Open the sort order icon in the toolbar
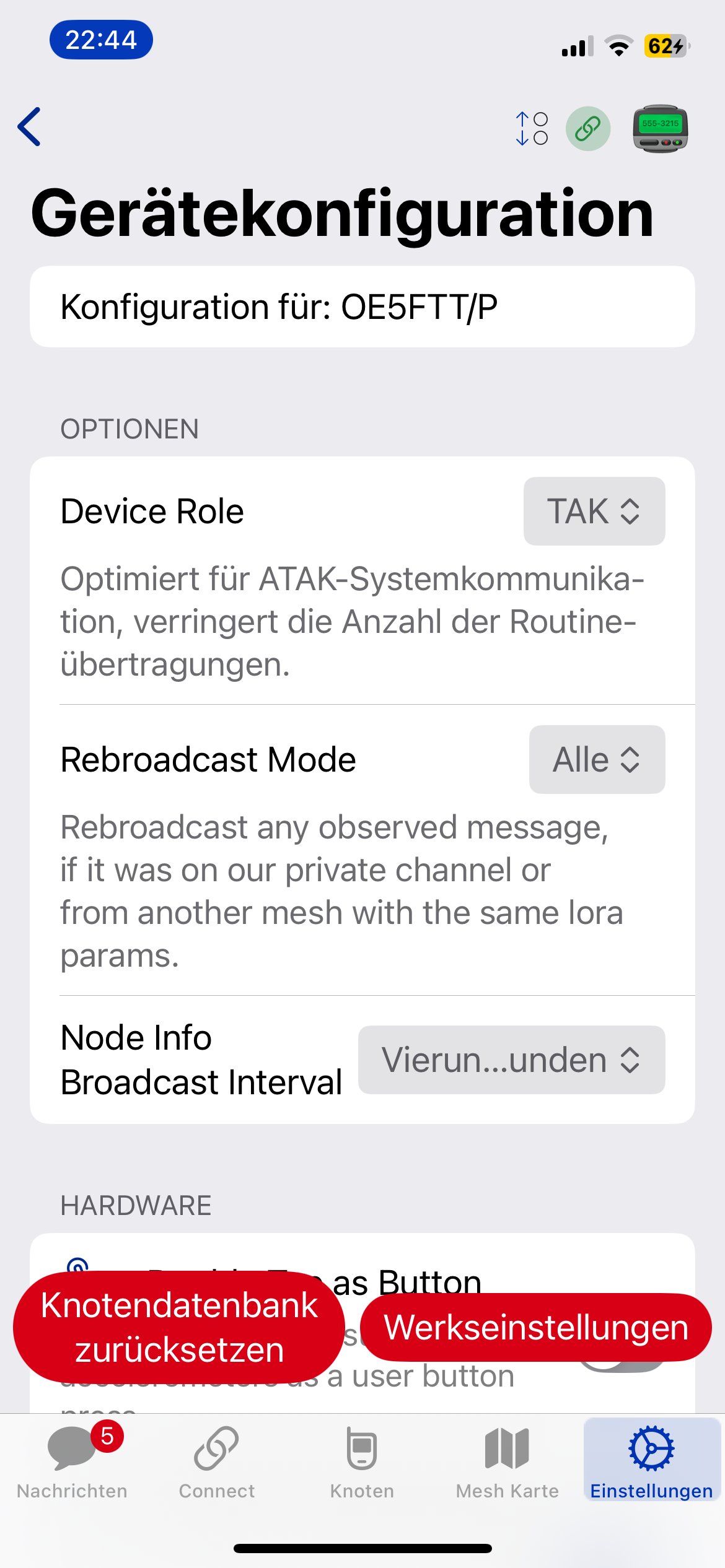The width and height of the screenshot is (725, 1568). [x=532, y=128]
